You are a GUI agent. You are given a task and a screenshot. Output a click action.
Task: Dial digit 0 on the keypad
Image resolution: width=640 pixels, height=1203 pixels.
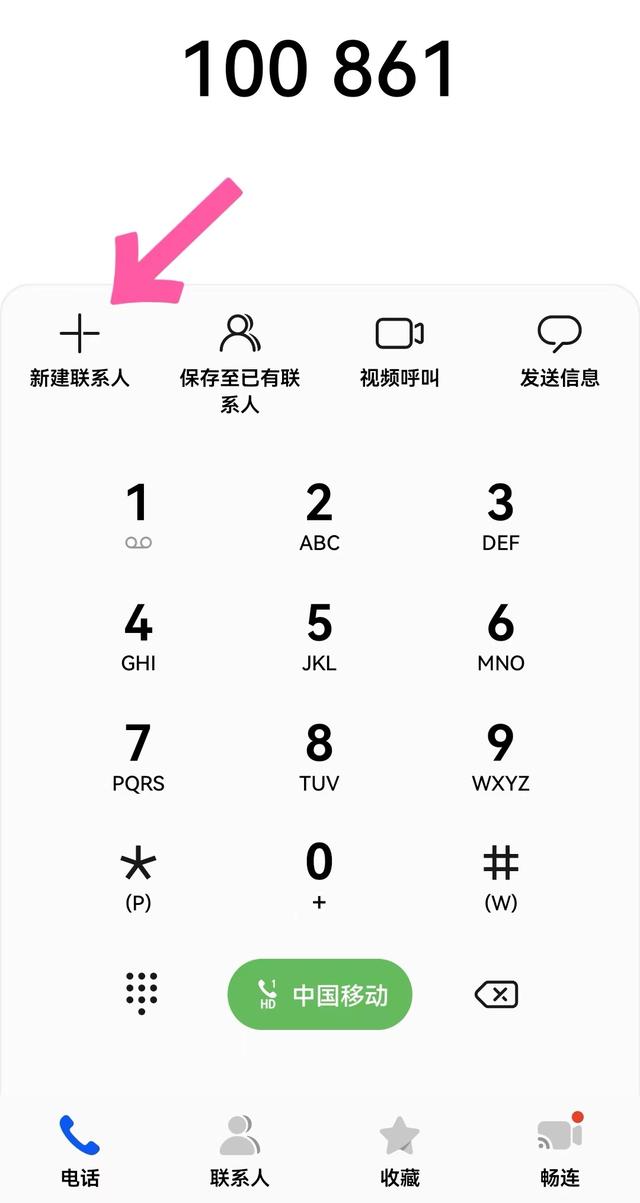click(319, 877)
